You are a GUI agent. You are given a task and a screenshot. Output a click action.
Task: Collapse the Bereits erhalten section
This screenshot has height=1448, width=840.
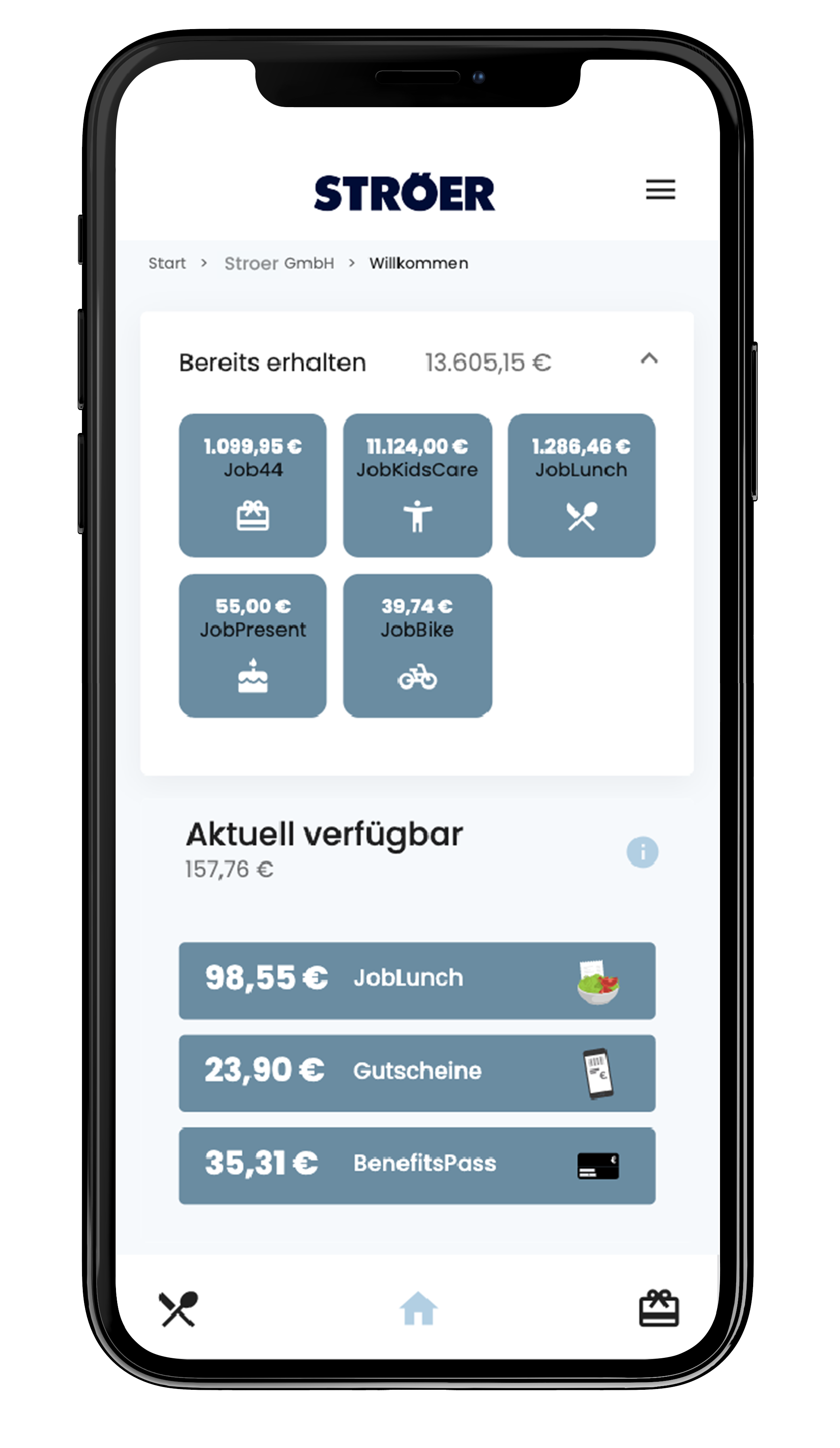649,359
